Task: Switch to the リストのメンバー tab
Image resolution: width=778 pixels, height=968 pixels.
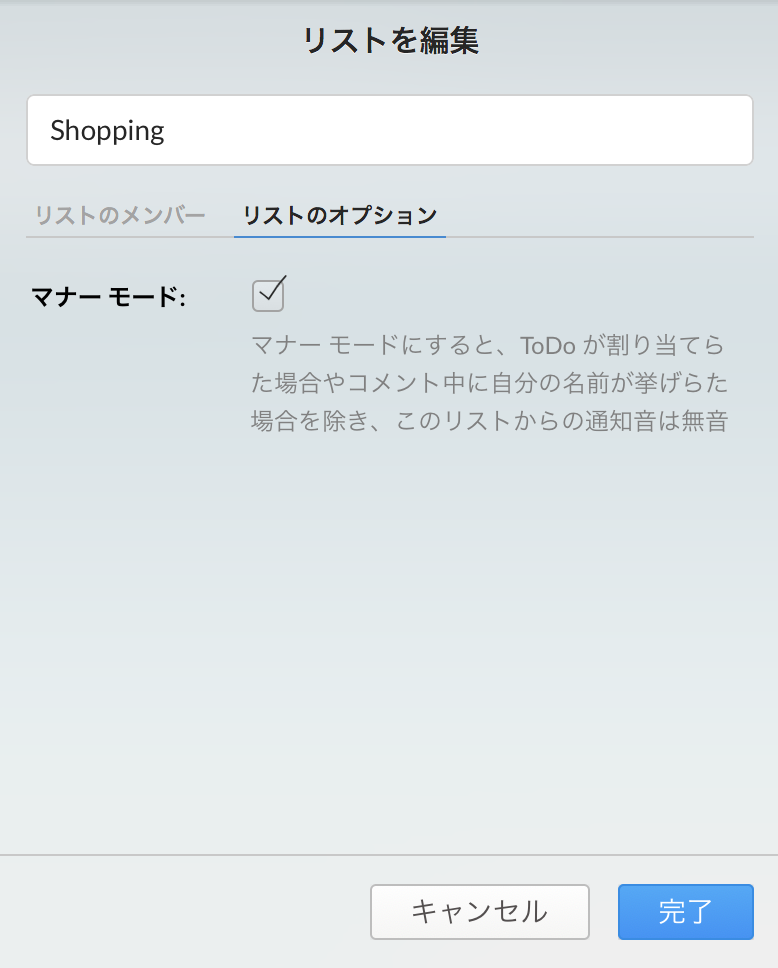Action: (120, 215)
